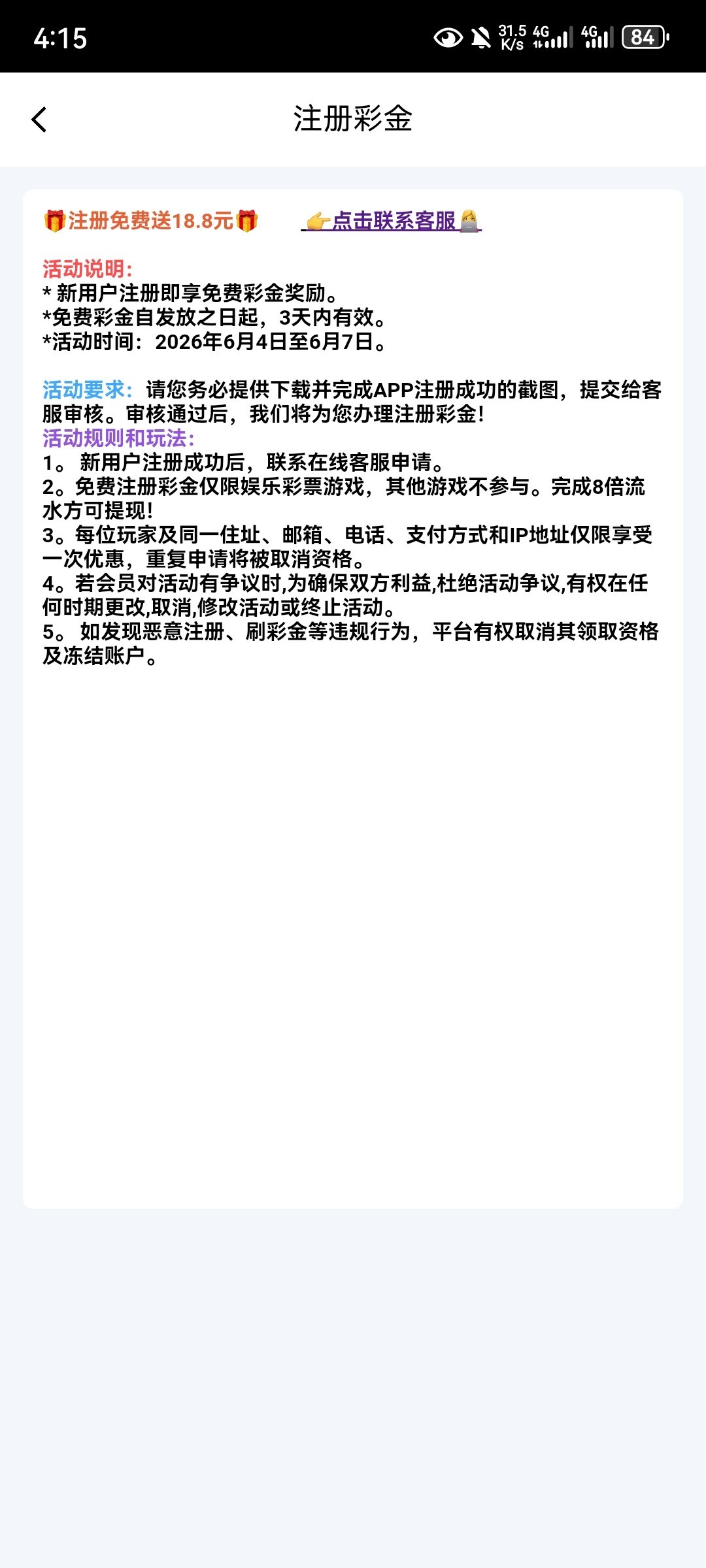Open the 点击联系客服 link
The height and width of the screenshot is (1568, 706).
point(392,221)
